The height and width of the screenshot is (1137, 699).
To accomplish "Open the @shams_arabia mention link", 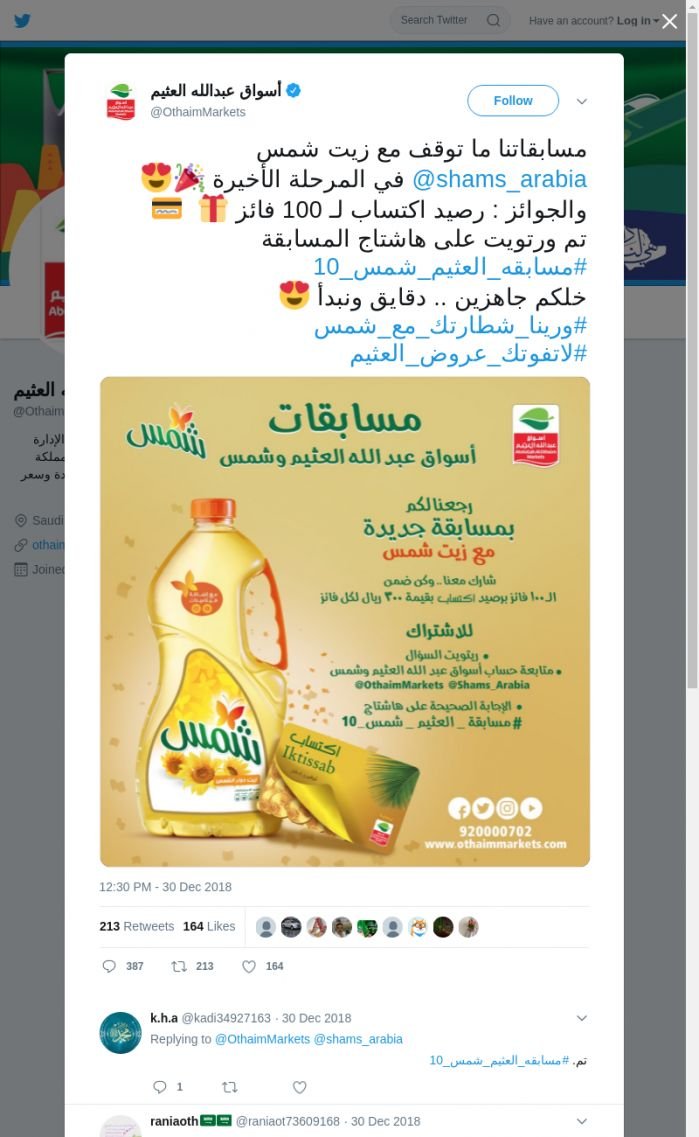I will tap(499, 180).
